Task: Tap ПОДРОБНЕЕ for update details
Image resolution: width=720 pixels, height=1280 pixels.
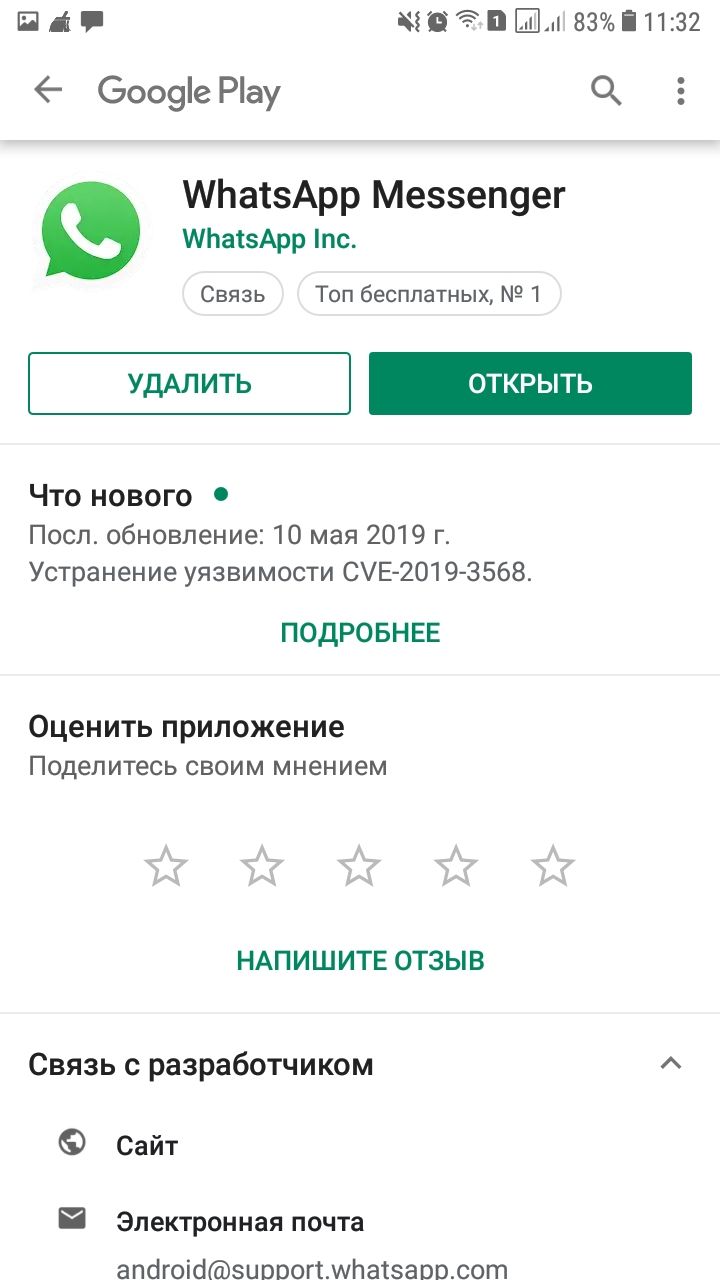Action: point(360,632)
